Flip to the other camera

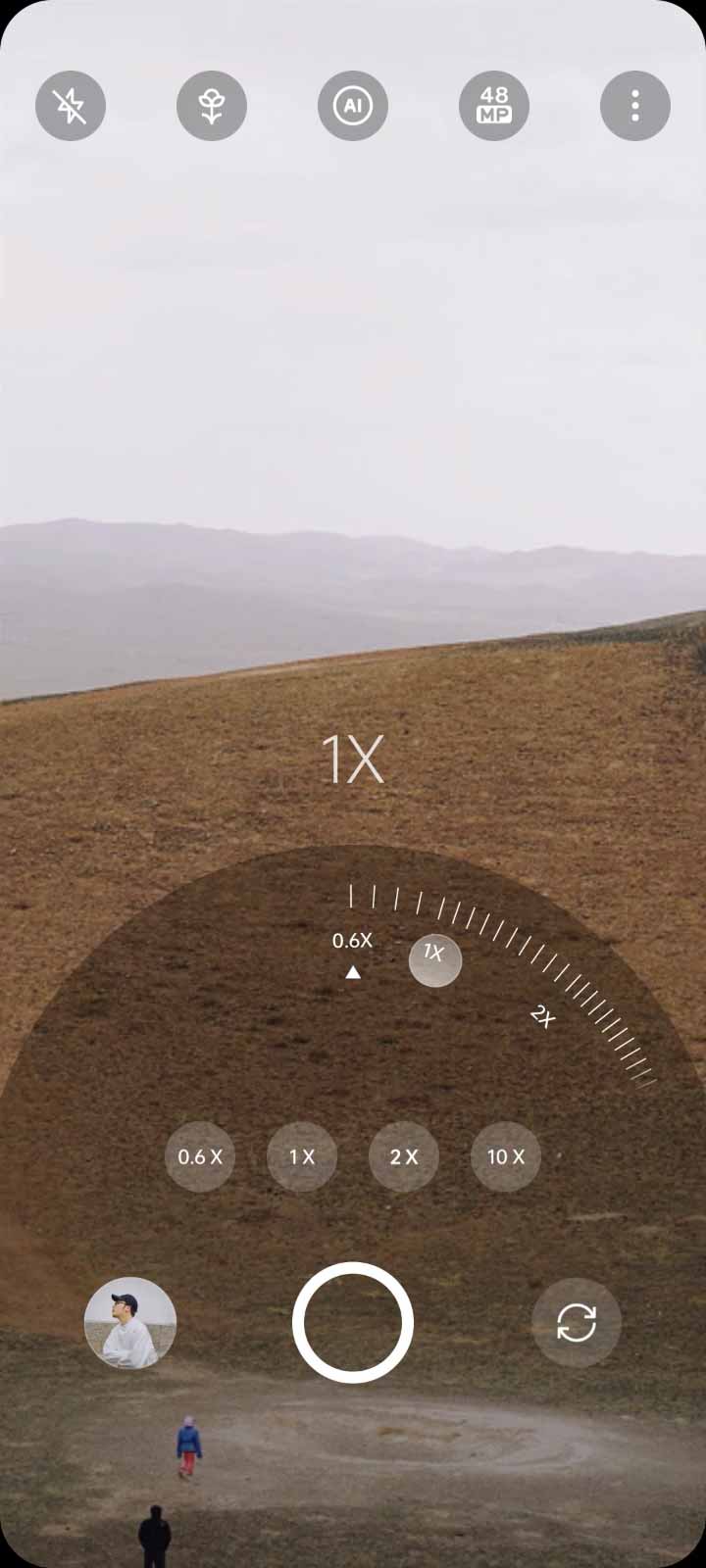point(577,1323)
